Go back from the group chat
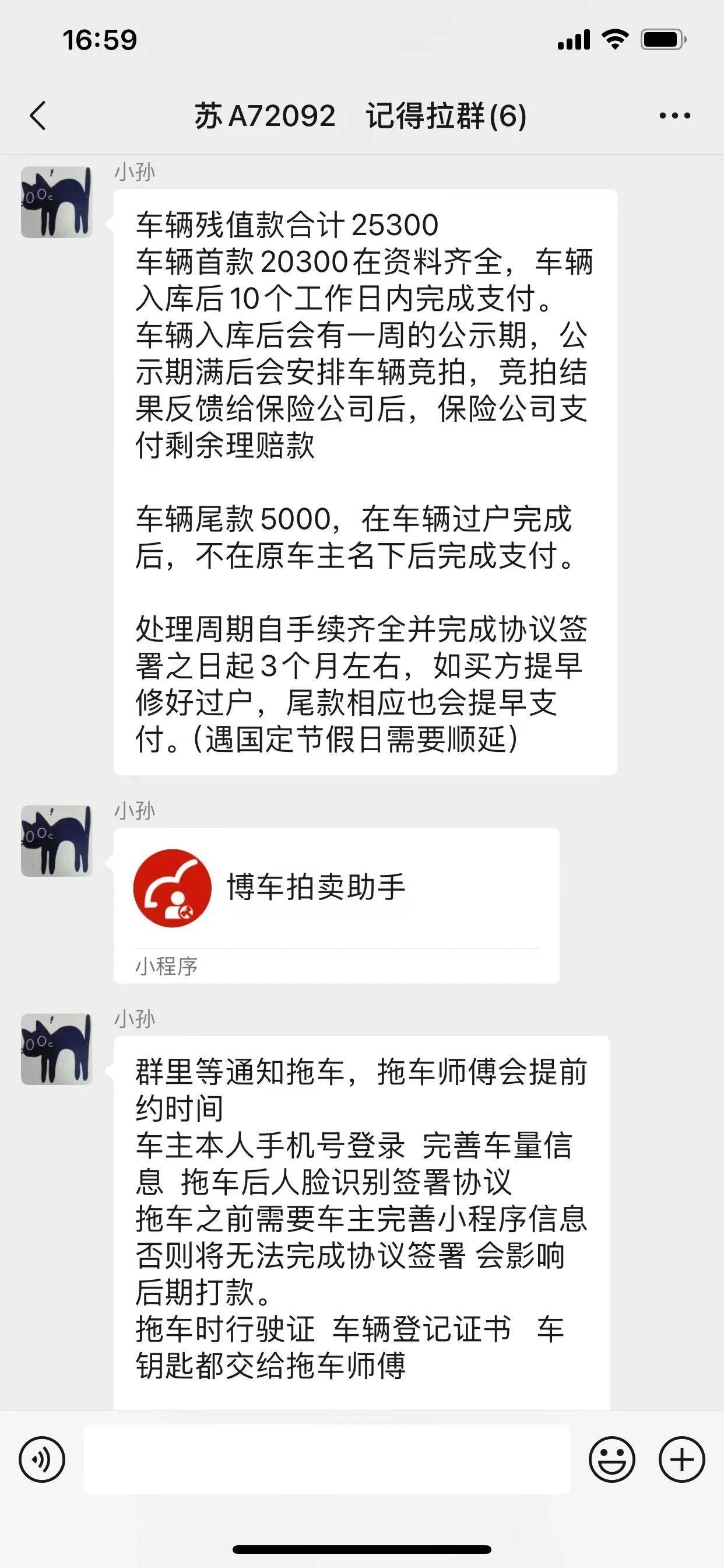The image size is (724, 1568). [38, 116]
